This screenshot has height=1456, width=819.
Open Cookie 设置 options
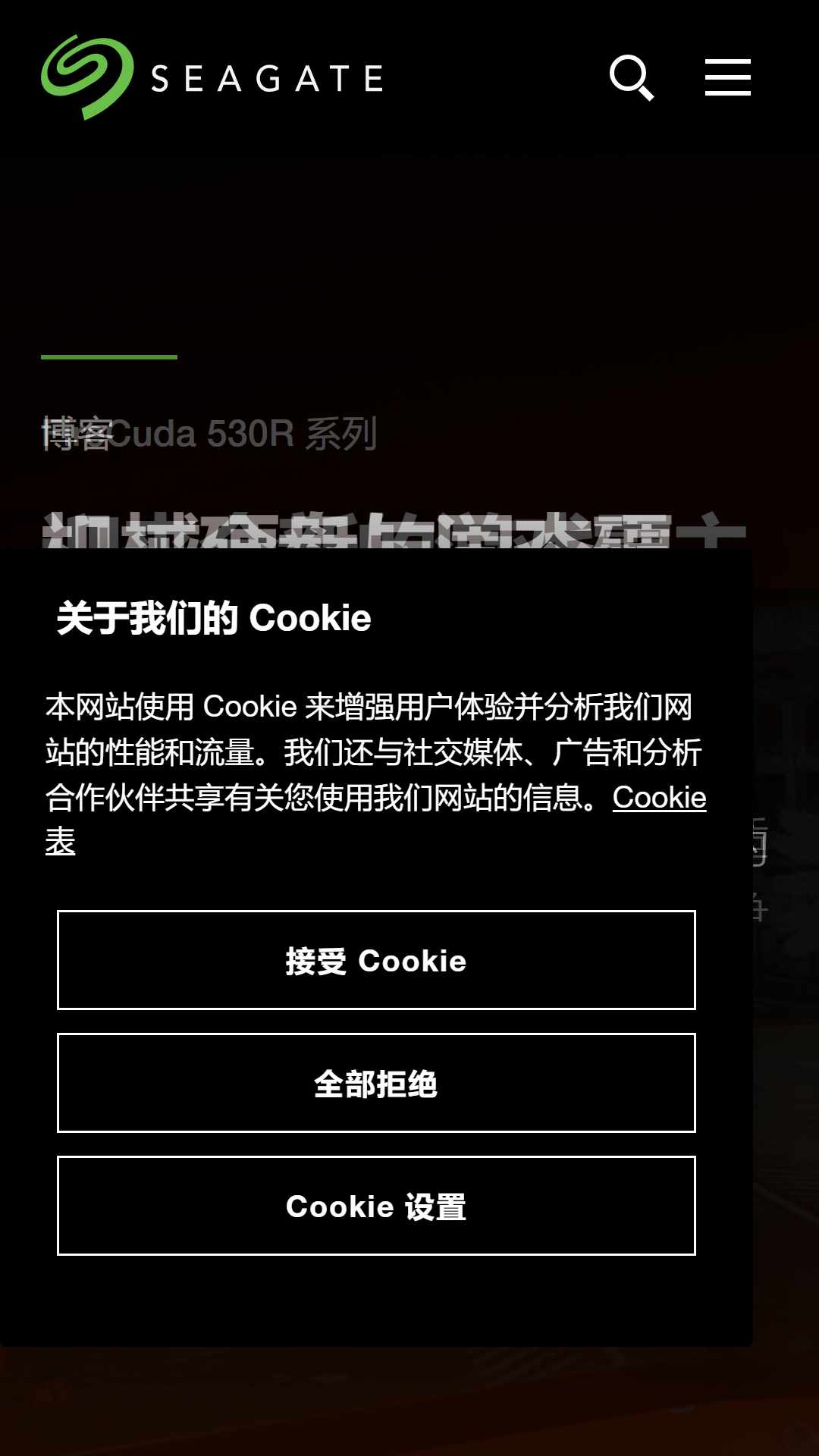pyautogui.click(x=376, y=1206)
